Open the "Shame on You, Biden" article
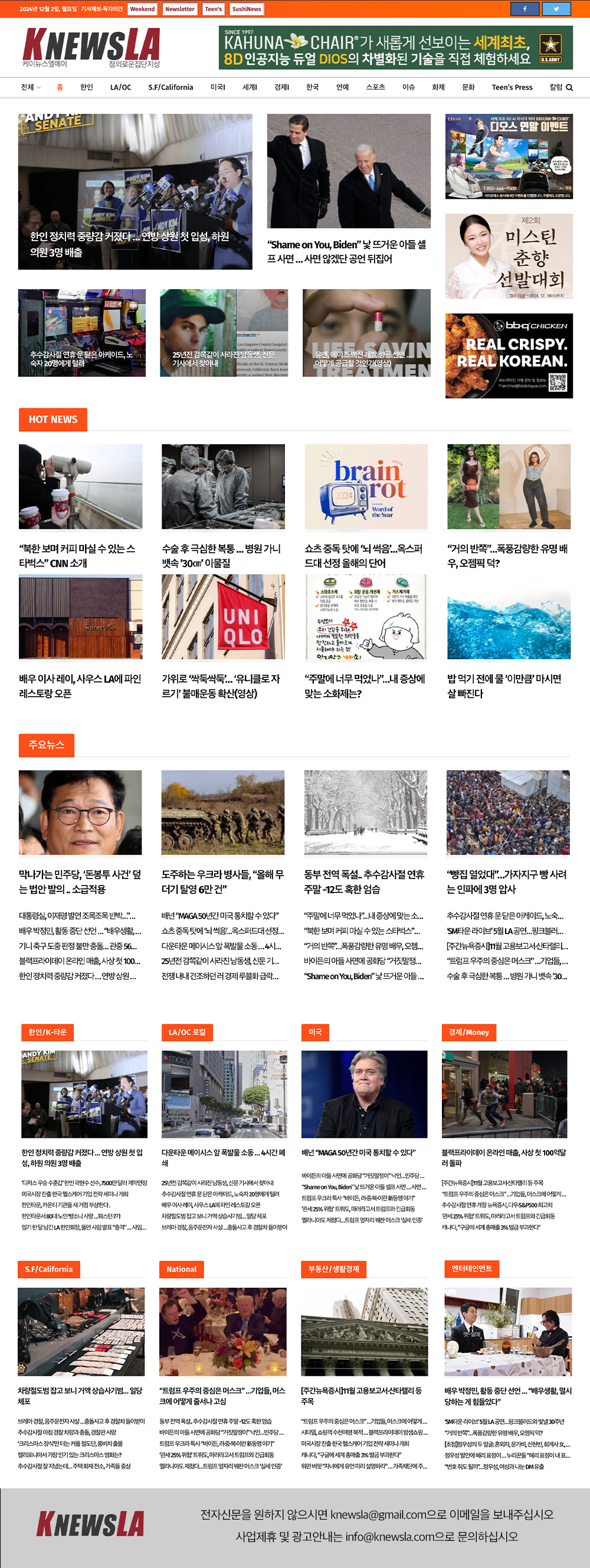590x1568 pixels. click(x=348, y=251)
